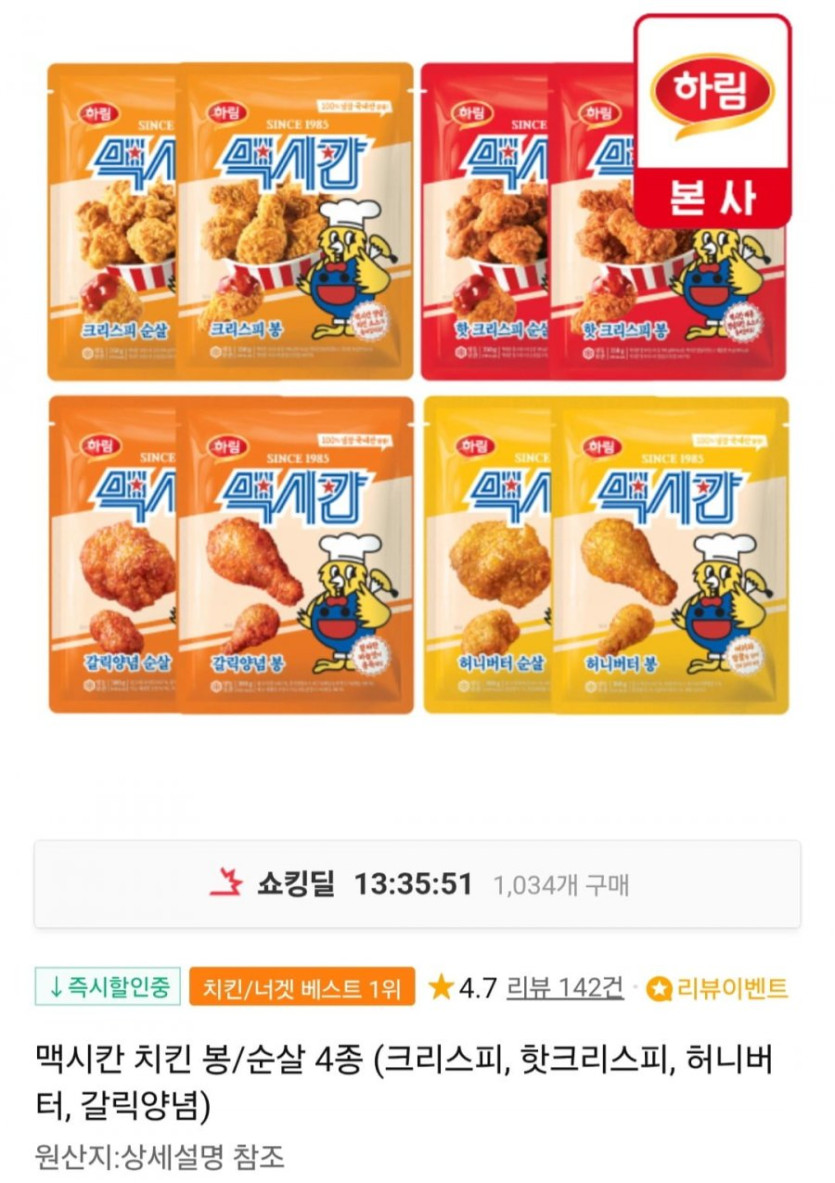Tap the 즉시할인중 discount chip

108,988
